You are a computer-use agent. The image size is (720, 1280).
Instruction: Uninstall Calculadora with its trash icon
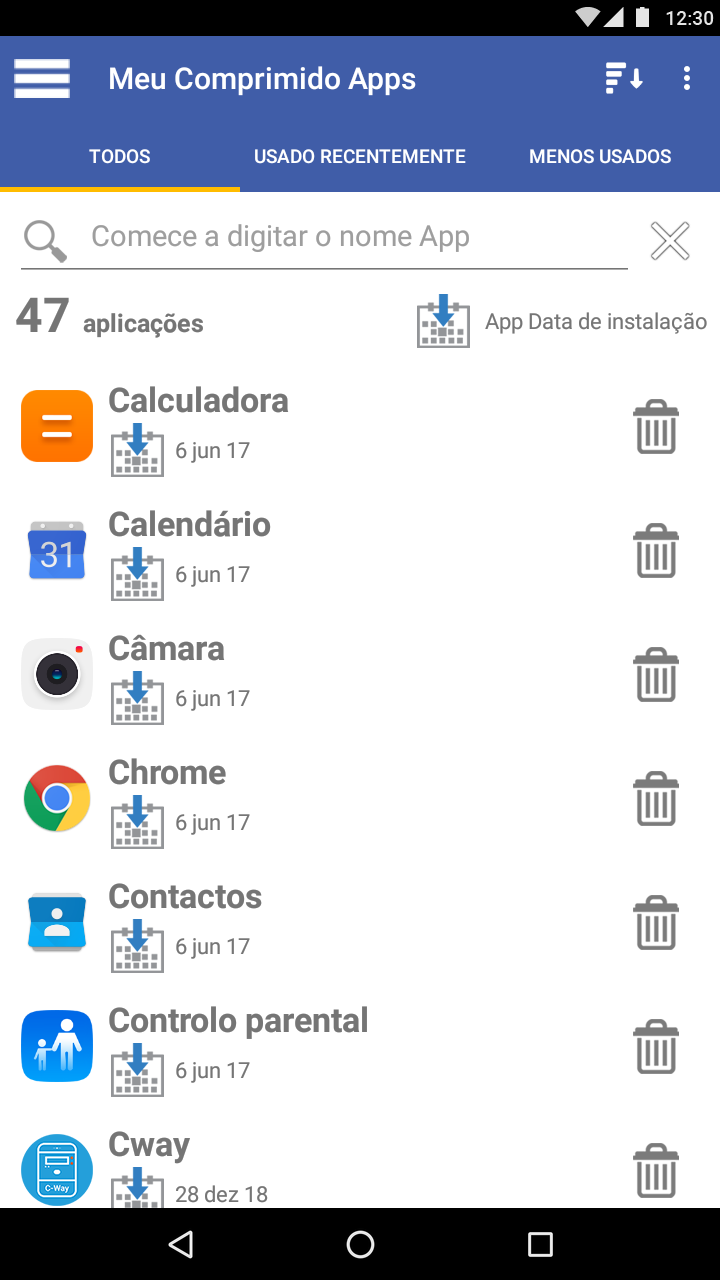click(656, 427)
